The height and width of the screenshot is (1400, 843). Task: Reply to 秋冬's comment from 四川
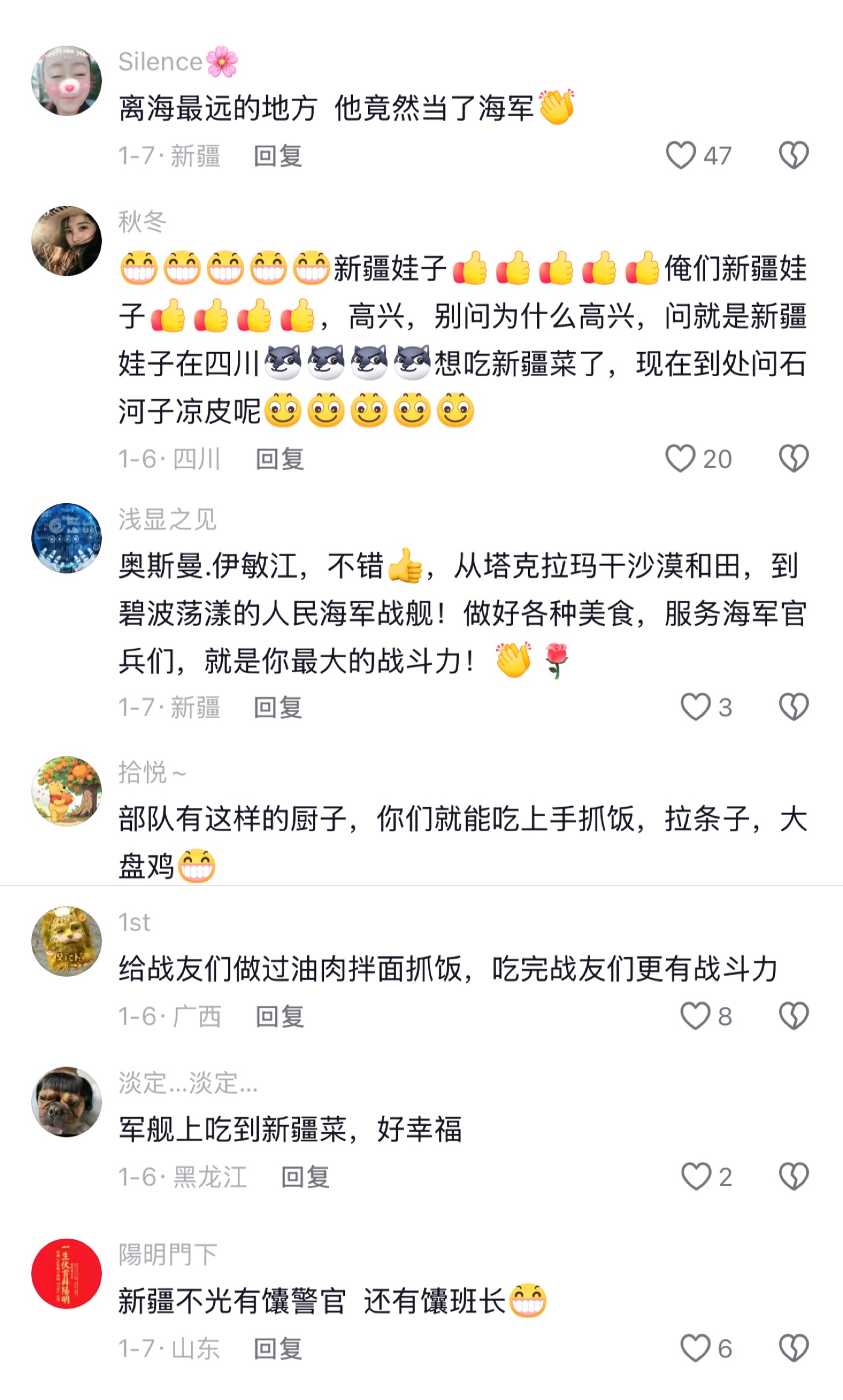[x=279, y=459]
